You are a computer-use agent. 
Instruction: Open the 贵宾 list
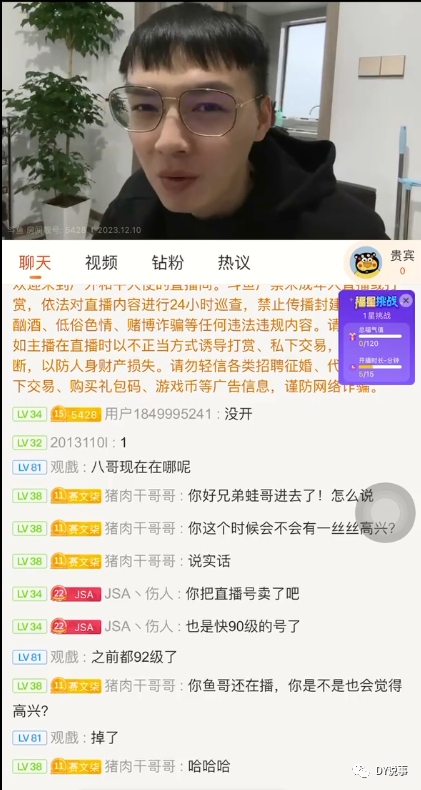pos(384,262)
